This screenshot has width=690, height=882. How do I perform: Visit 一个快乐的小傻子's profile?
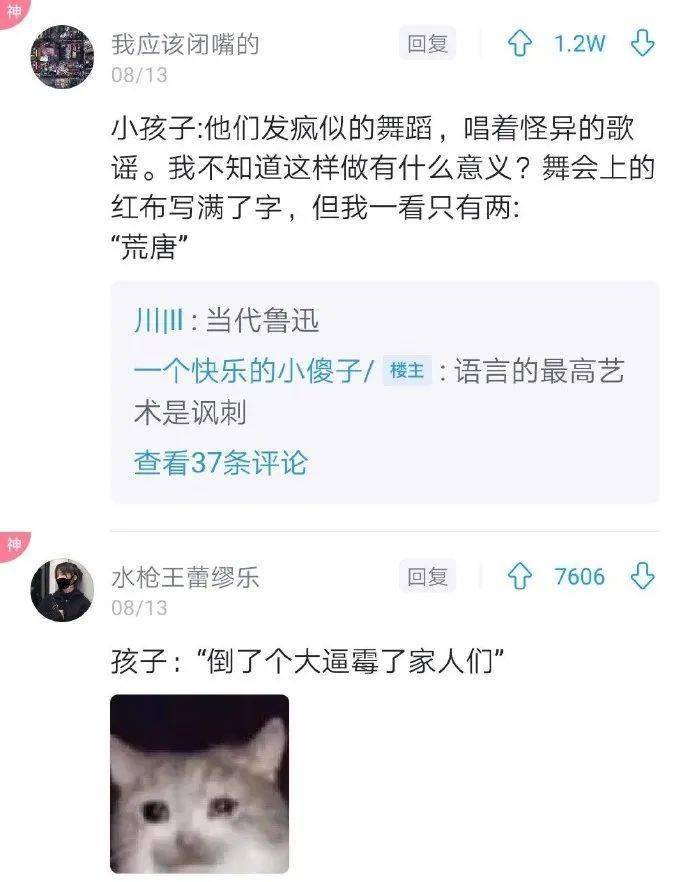point(253,372)
